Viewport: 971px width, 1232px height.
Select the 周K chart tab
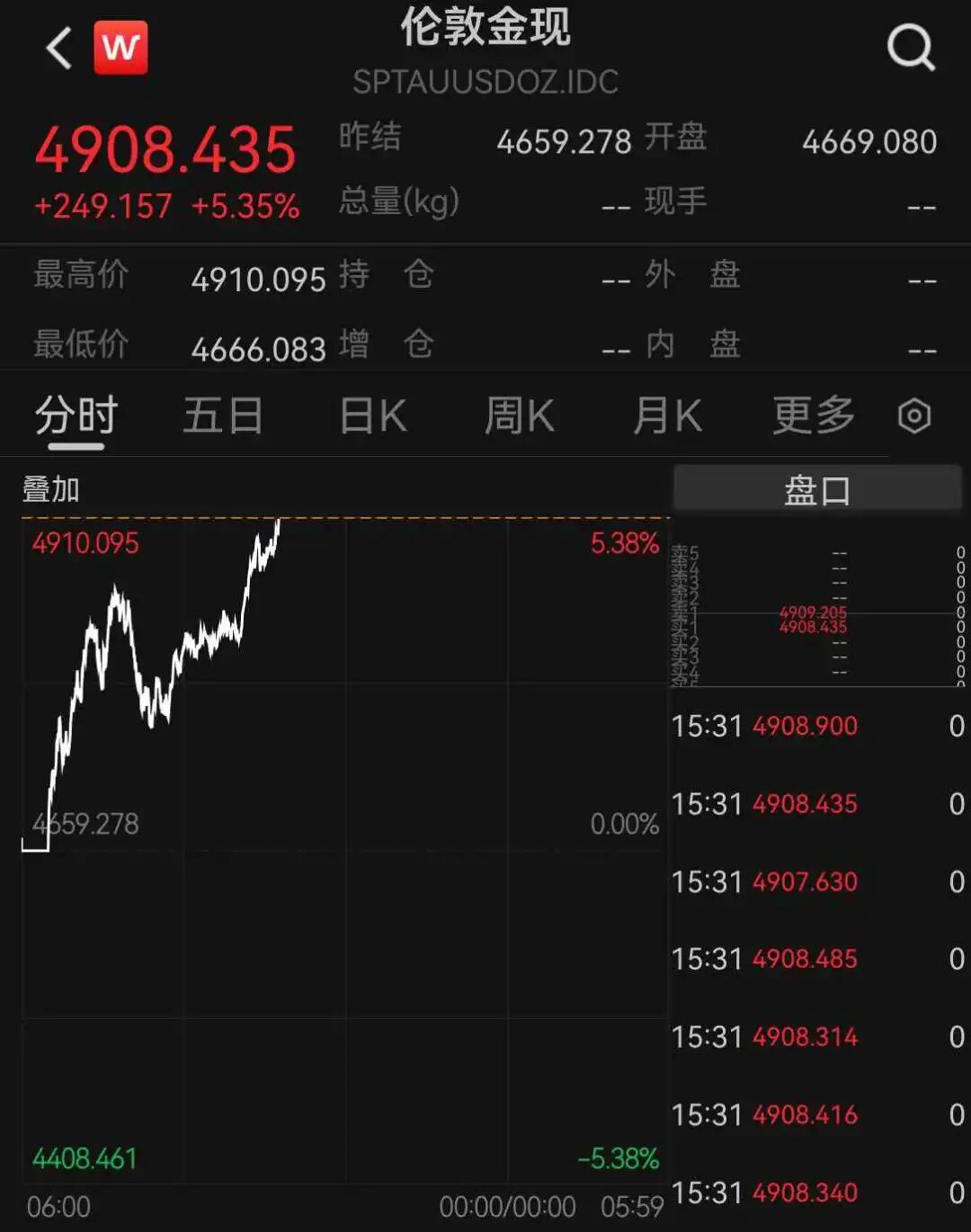pyautogui.click(x=520, y=416)
